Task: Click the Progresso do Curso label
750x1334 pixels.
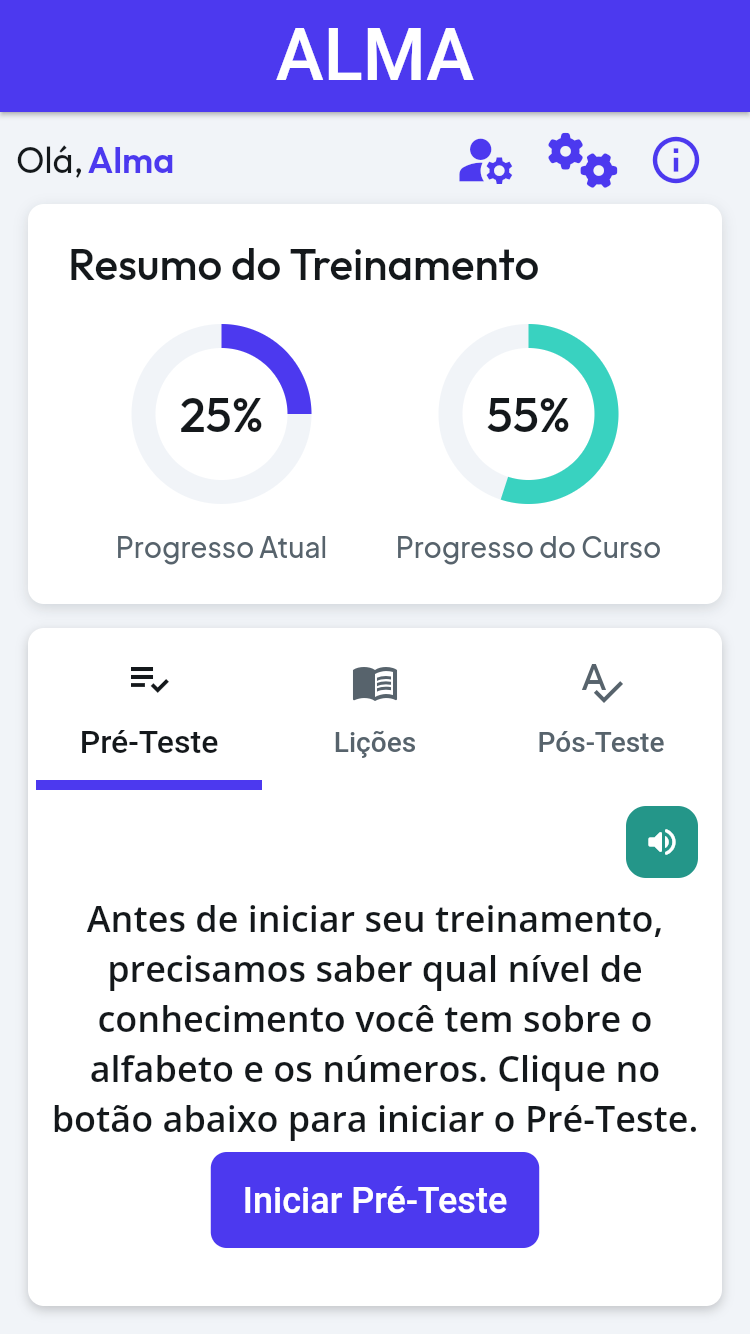Action: click(x=528, y=547)
